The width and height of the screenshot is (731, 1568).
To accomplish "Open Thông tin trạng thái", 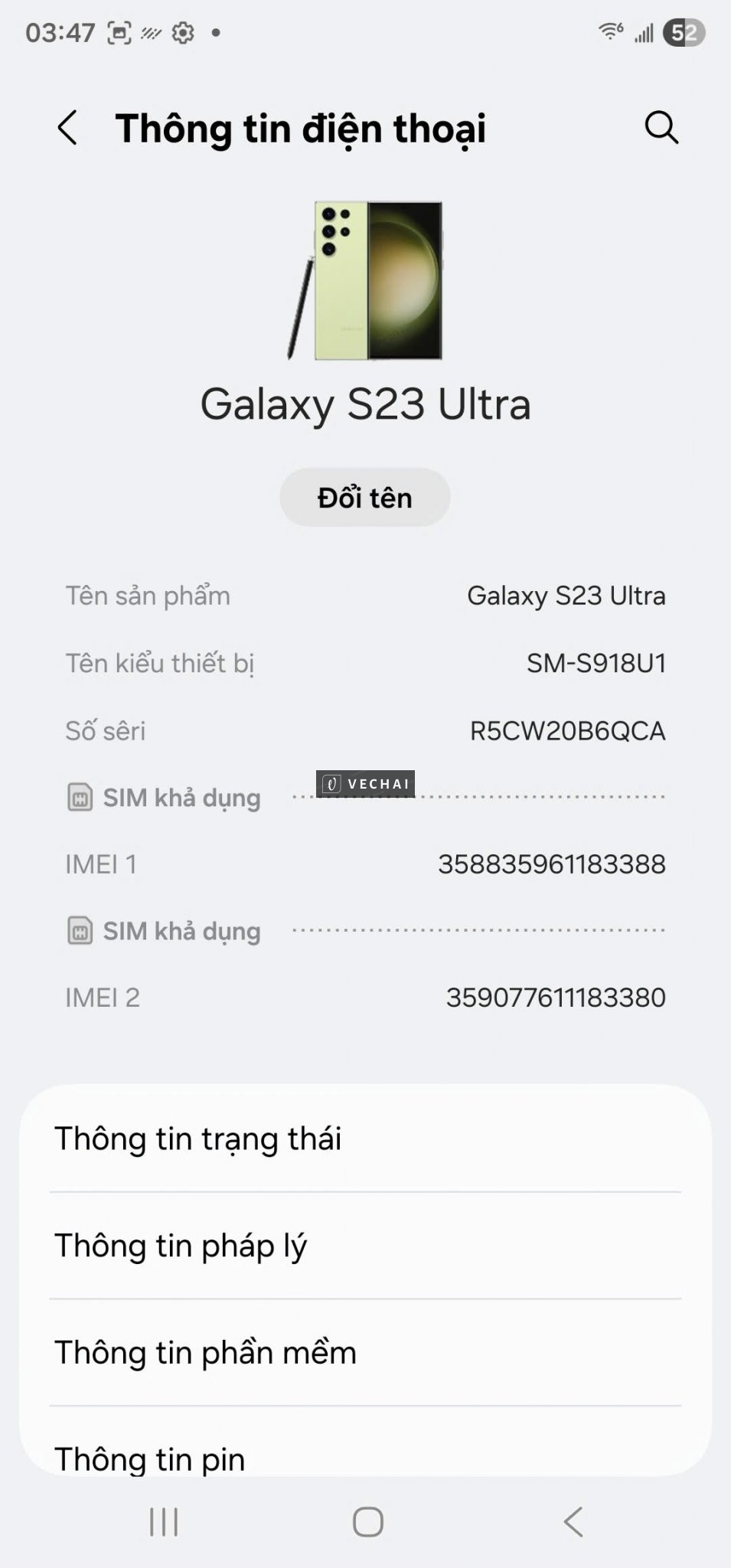I will [x=199, y=1138].
